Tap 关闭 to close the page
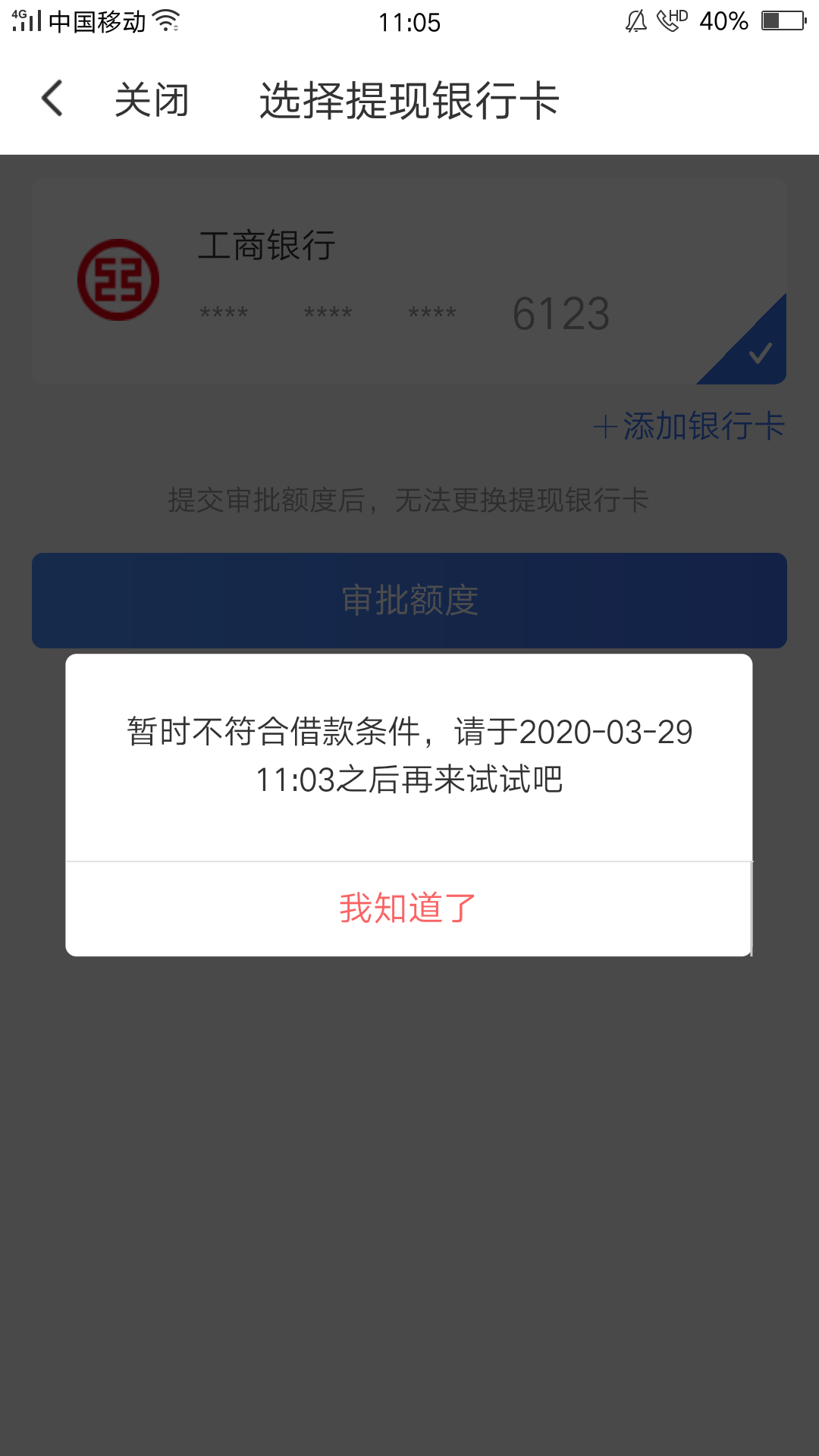The image size is (819, 1456). [x=152, y=100]
